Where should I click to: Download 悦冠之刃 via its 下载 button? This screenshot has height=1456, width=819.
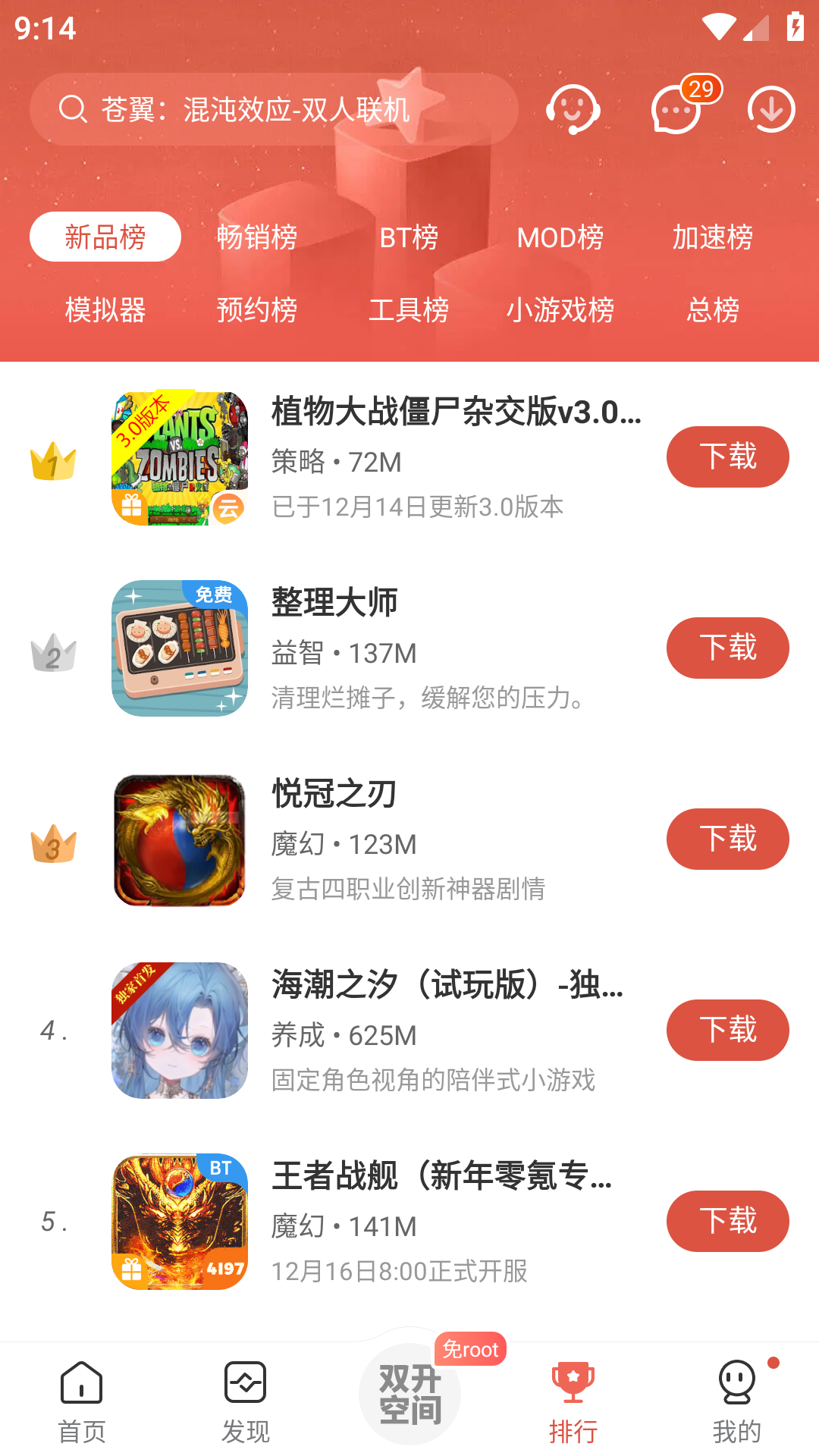[x=727, y=839]
